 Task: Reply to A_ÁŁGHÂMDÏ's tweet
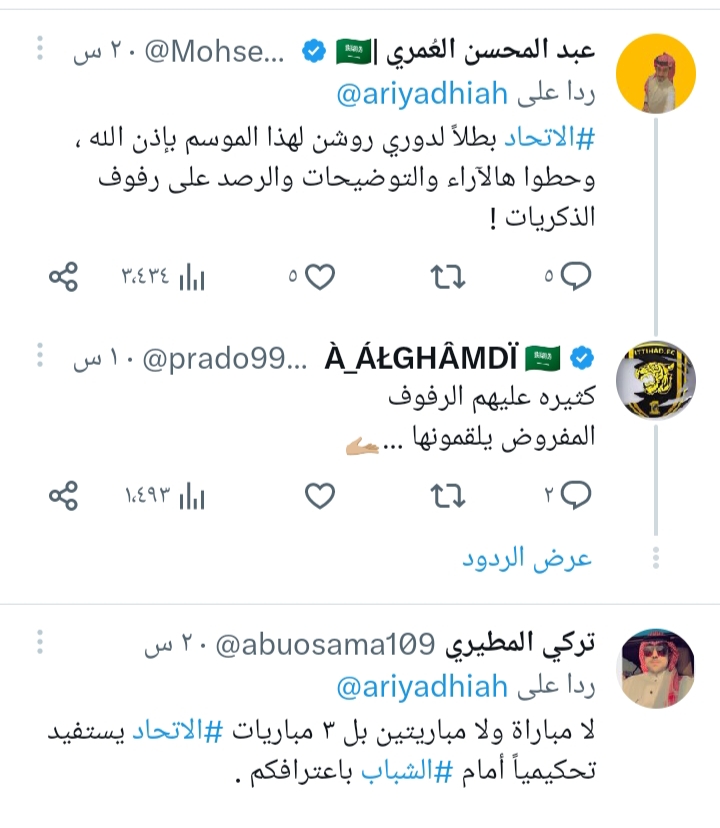click(x=576, y=494)
